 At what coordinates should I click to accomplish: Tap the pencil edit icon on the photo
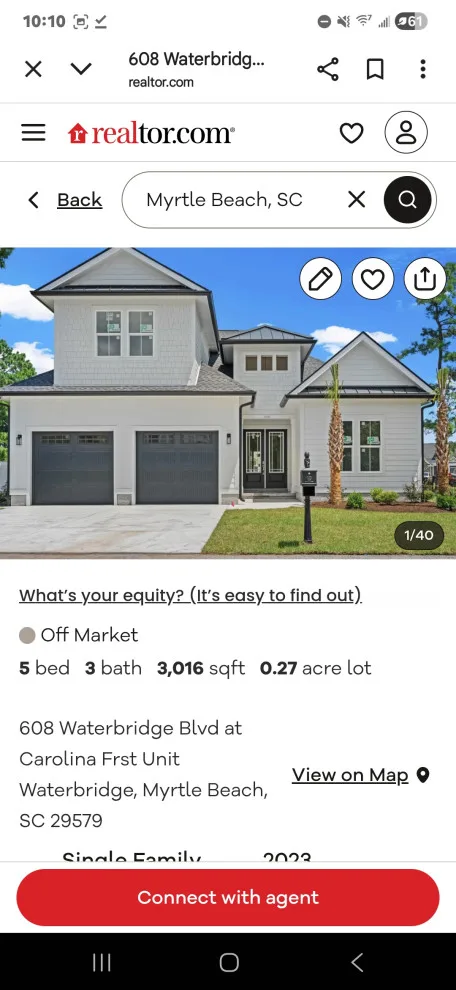pyautogui.click(x=320, y=278)
